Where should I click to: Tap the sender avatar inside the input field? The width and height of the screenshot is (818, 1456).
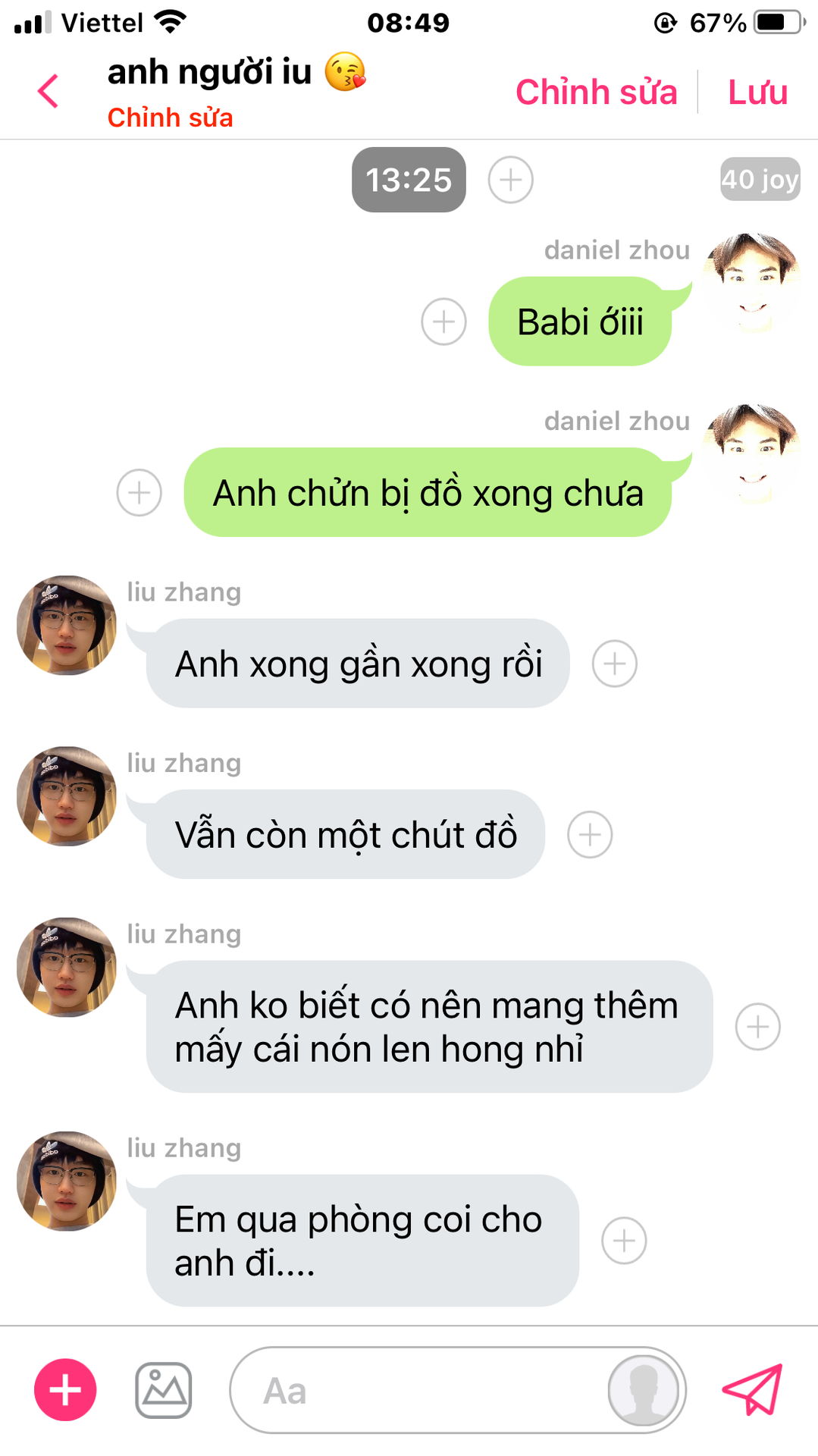coord(644,1390)
